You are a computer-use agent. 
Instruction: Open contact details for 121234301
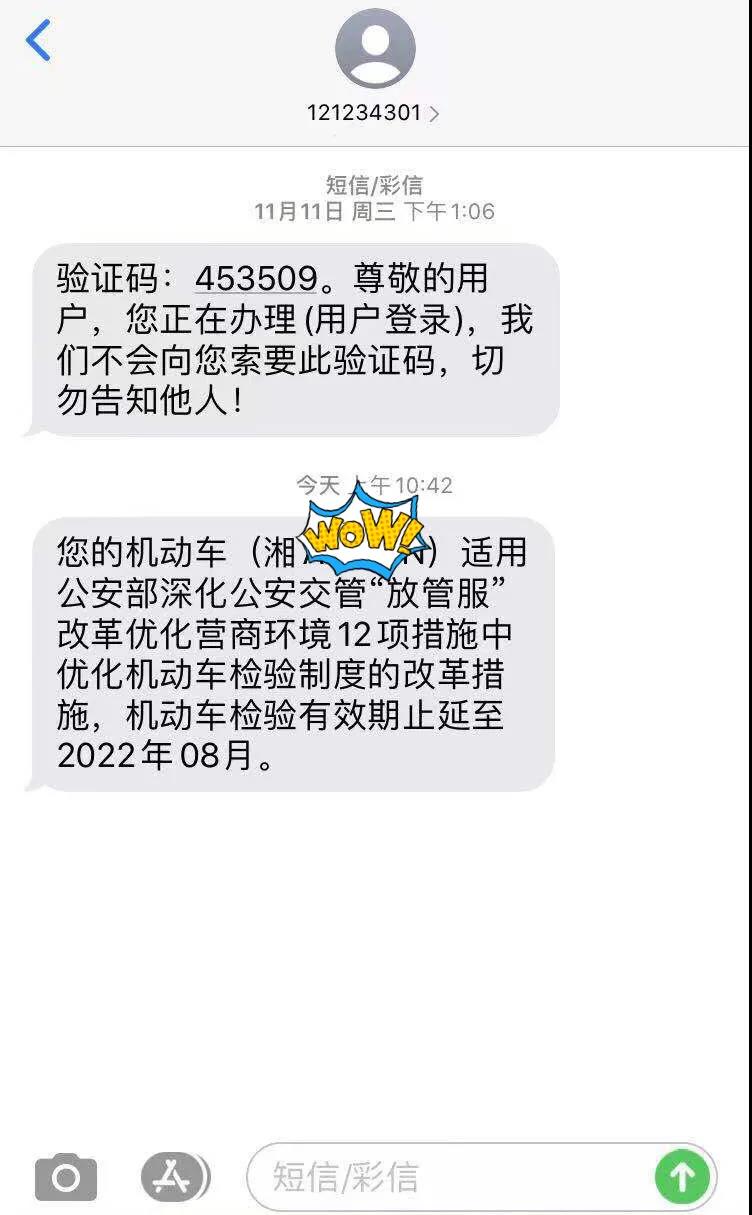pyautogui.click(x=374, y=112)
